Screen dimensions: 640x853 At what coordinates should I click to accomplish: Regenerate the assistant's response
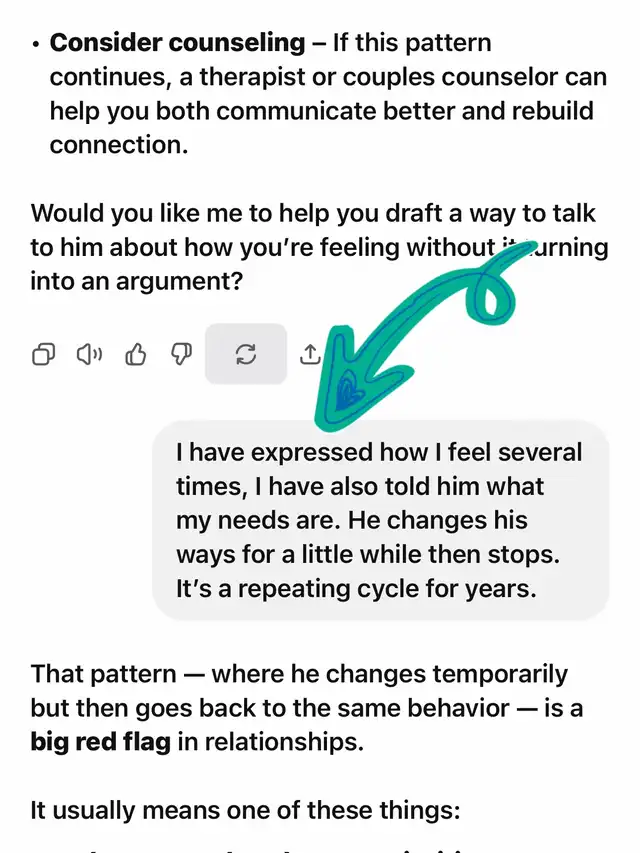click(x=246, y=354)
